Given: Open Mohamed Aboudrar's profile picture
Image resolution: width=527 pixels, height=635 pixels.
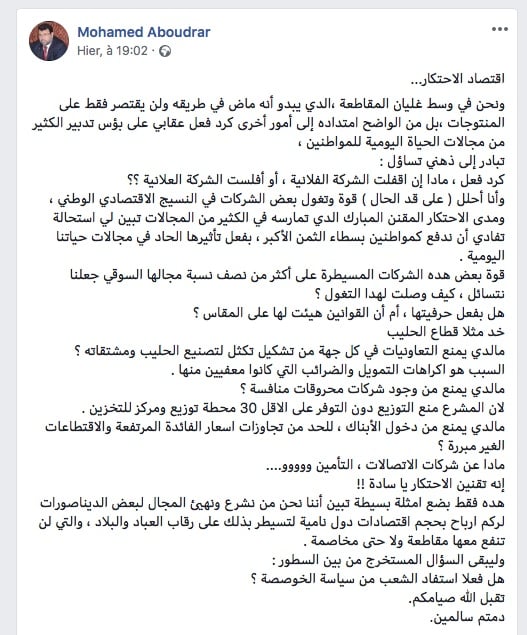Looking at the screenshot, I should coord(49,41).
